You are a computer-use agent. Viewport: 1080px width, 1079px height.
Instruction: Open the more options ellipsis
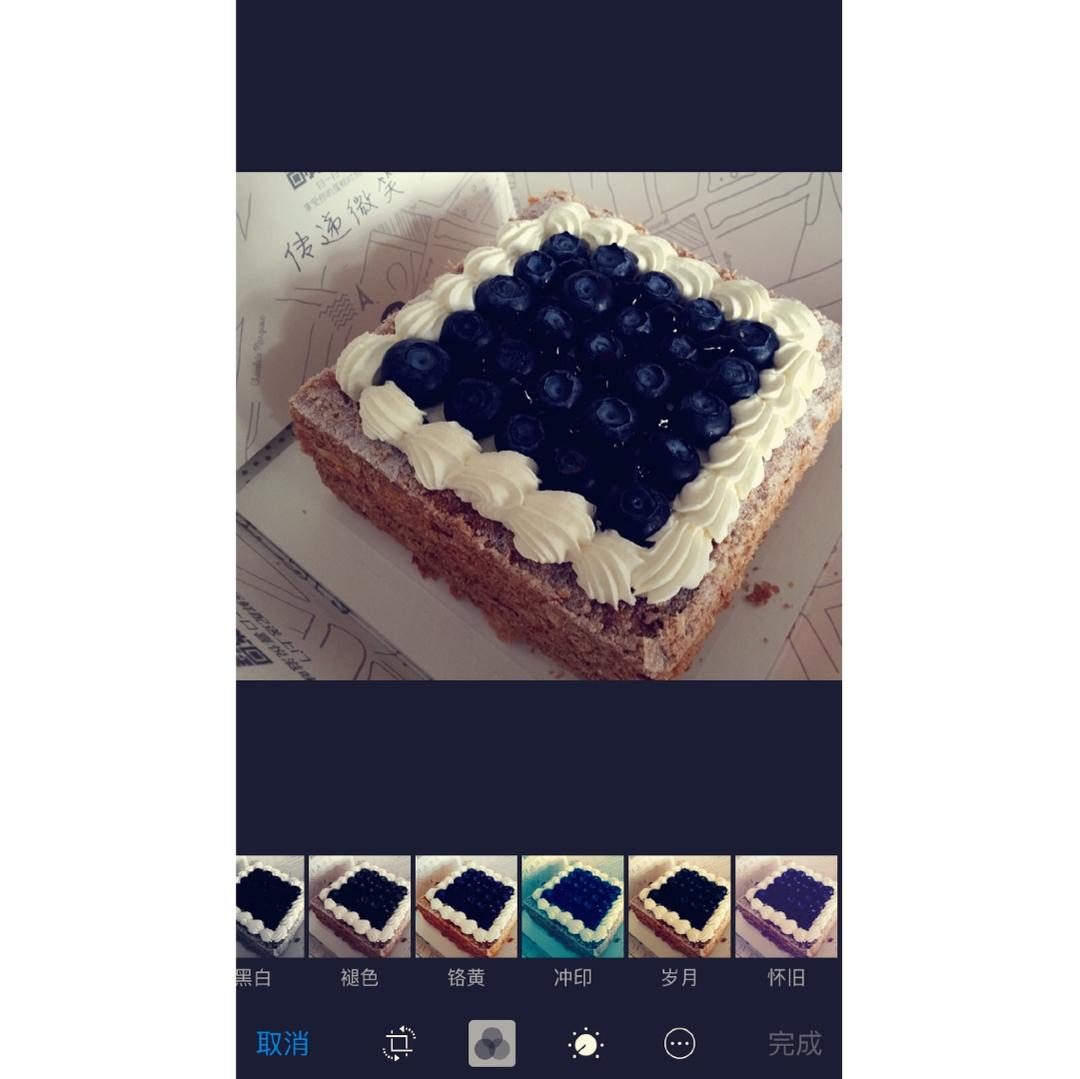(680, 1044)
